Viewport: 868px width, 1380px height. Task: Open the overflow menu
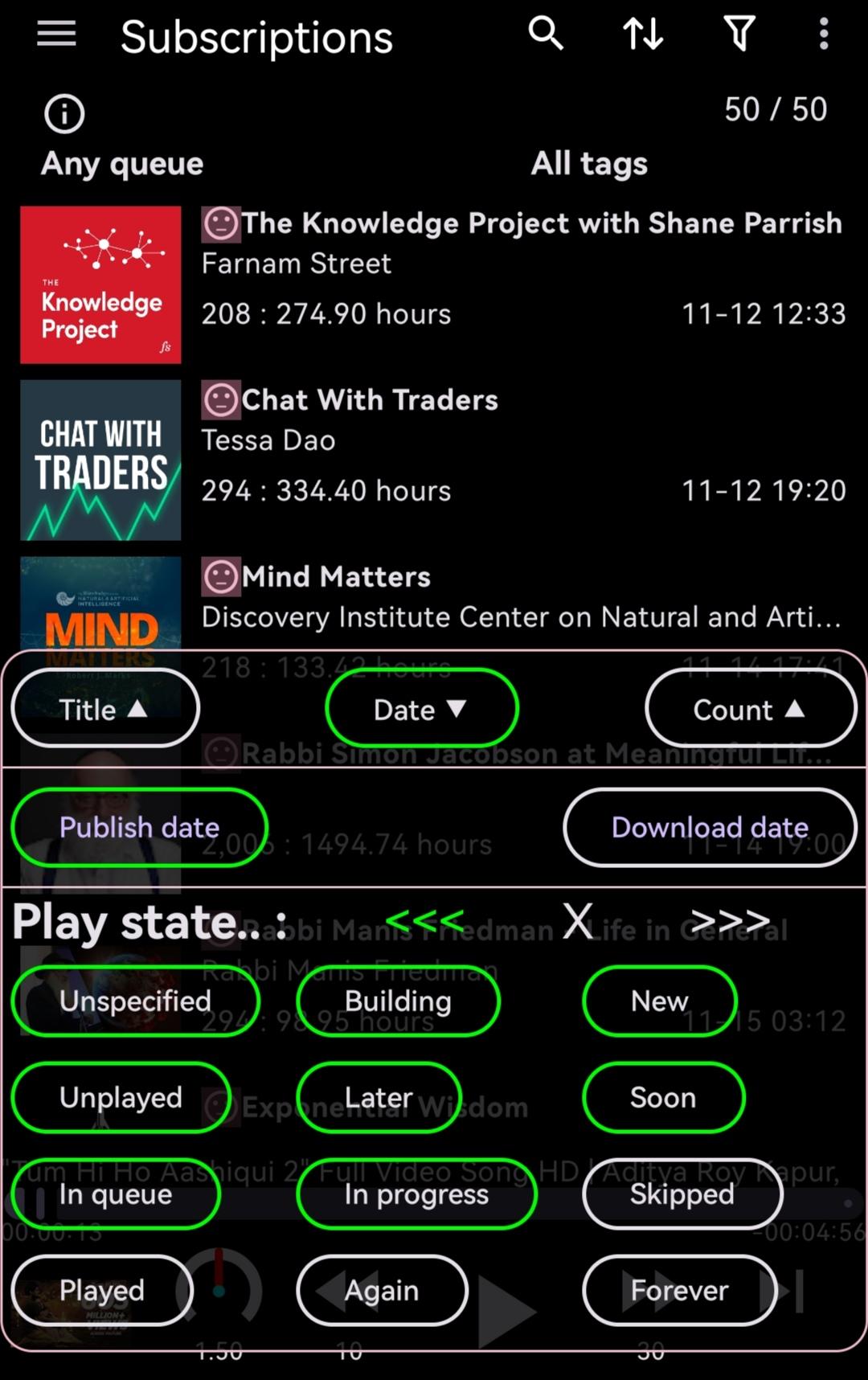(x=823, y=35)
